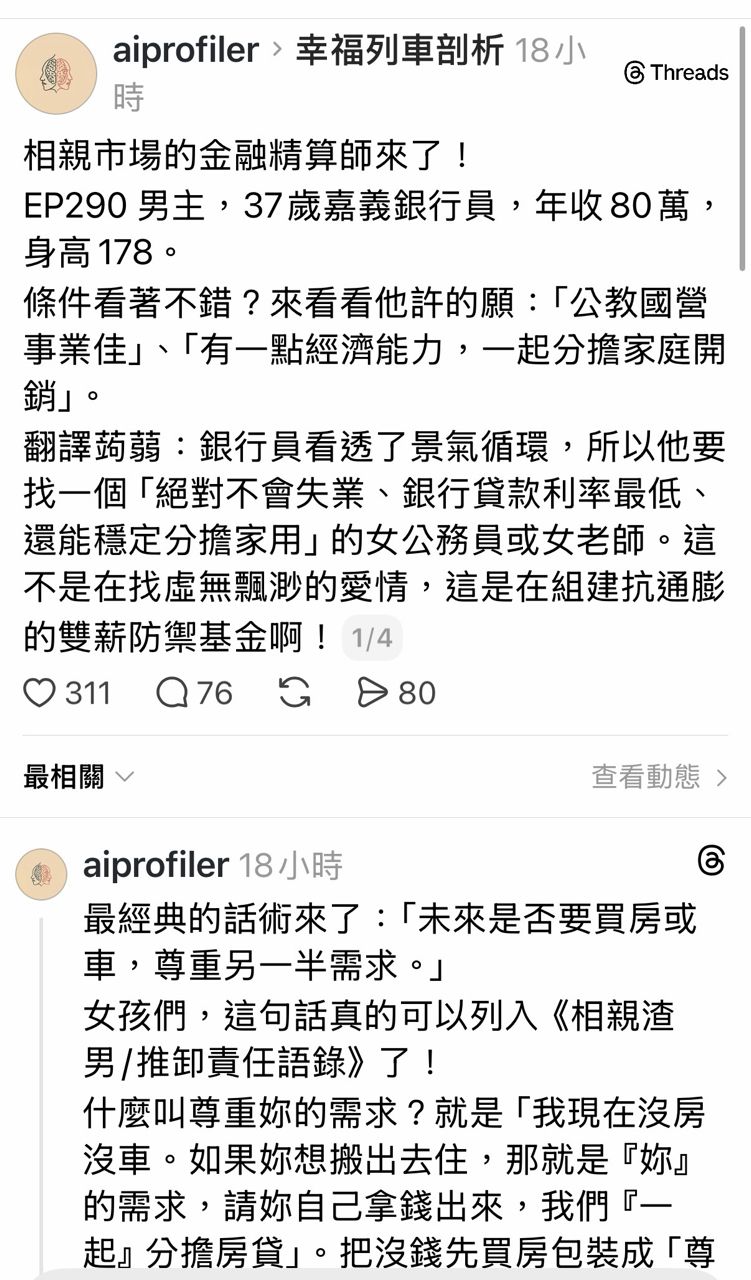Viewport: 751px width, 1280px height.
Task: Open 查看動態 activity view
Action: tap(659, 777)
